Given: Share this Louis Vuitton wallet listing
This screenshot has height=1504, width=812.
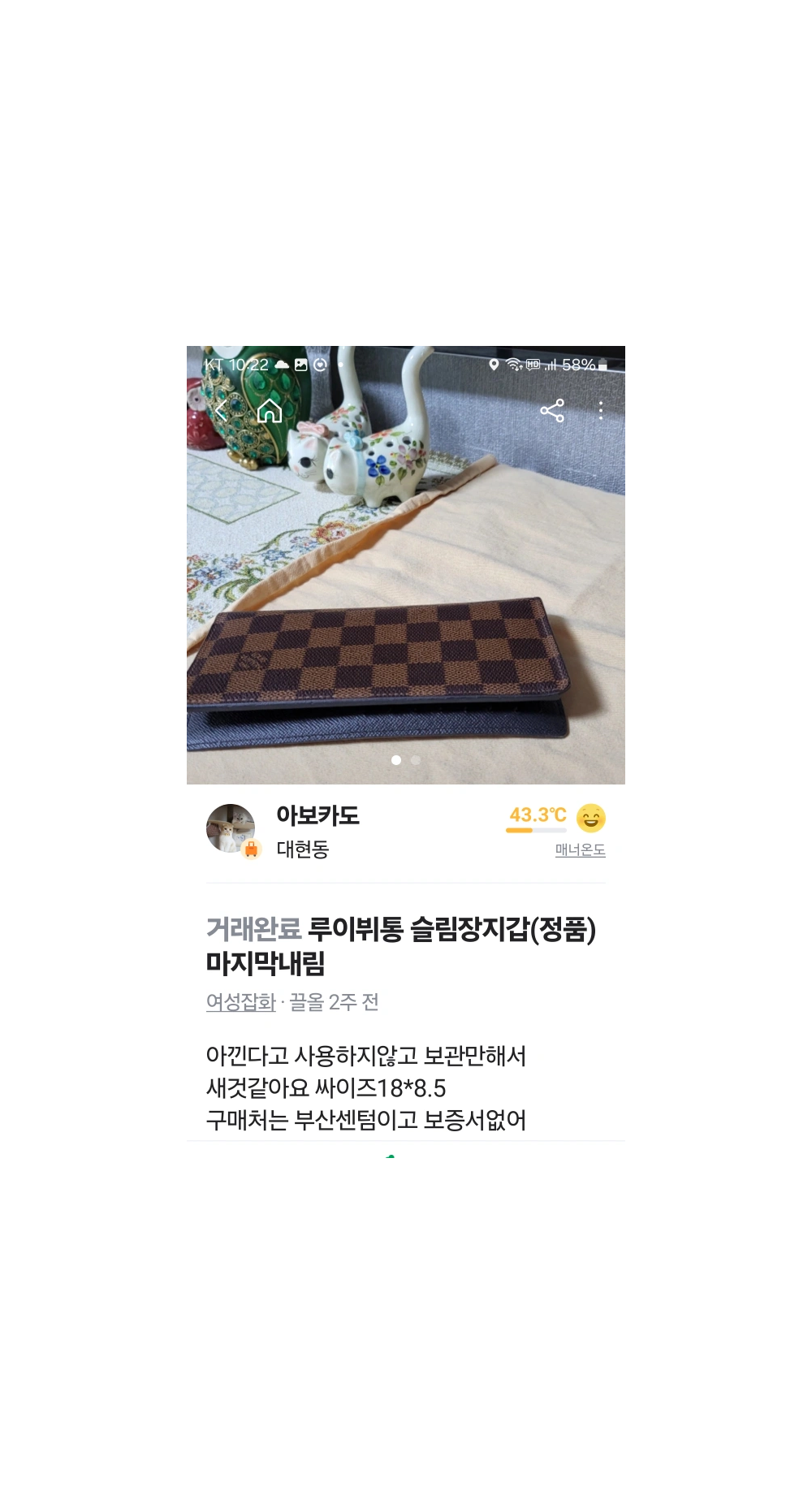Looking at the screenshot, I should pos(552,410).
